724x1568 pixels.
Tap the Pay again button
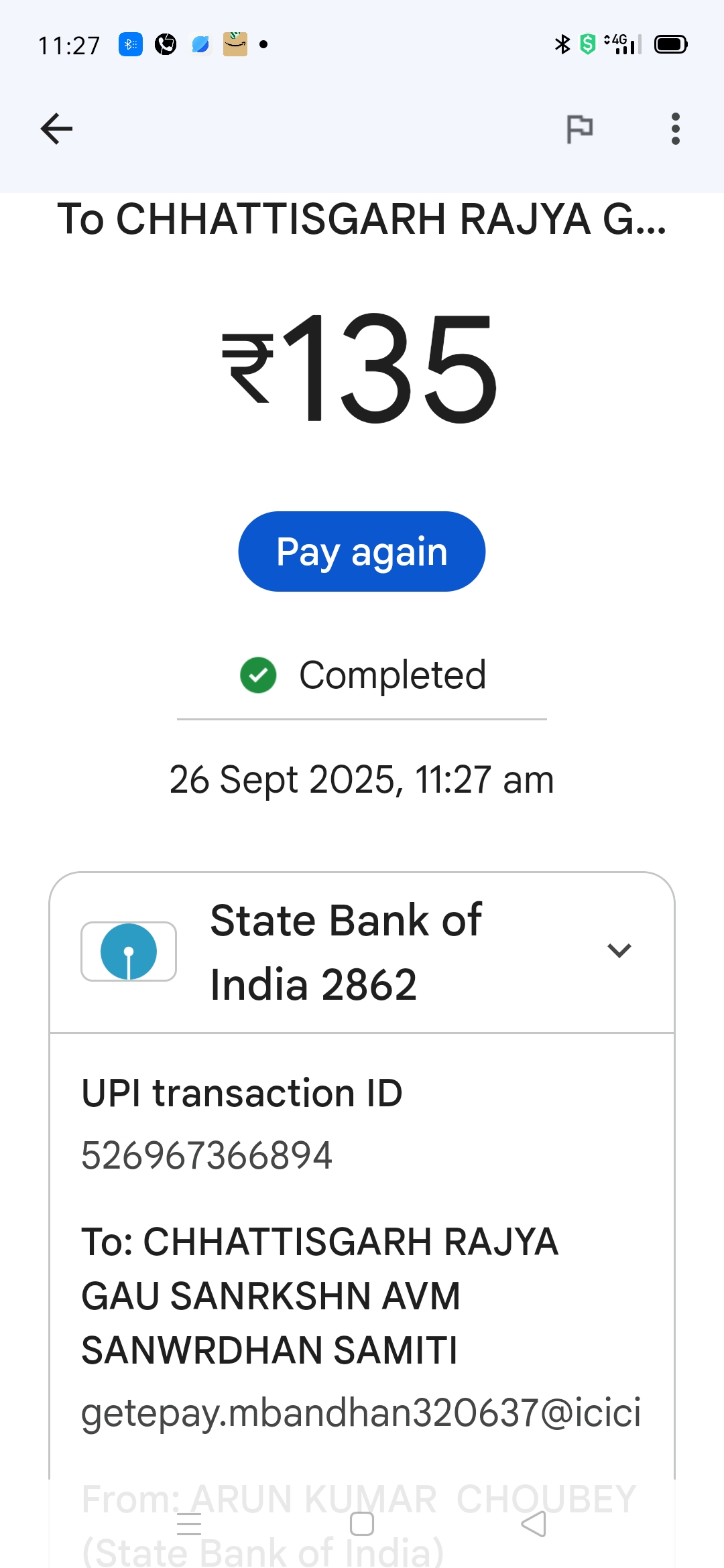pos(362,551)
